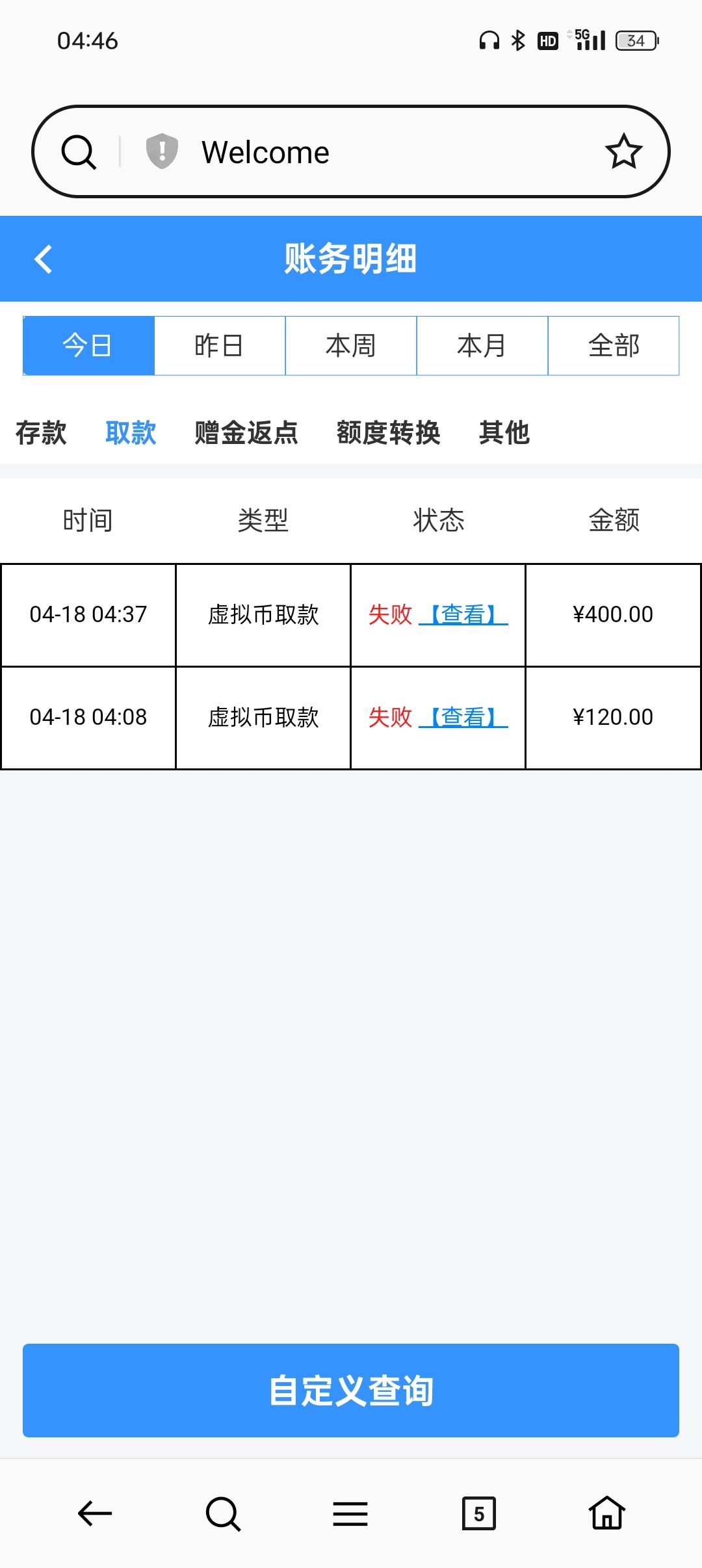The image size is (702, 1568).
Task: Open the site security shield icon
Action: point(162,151)
